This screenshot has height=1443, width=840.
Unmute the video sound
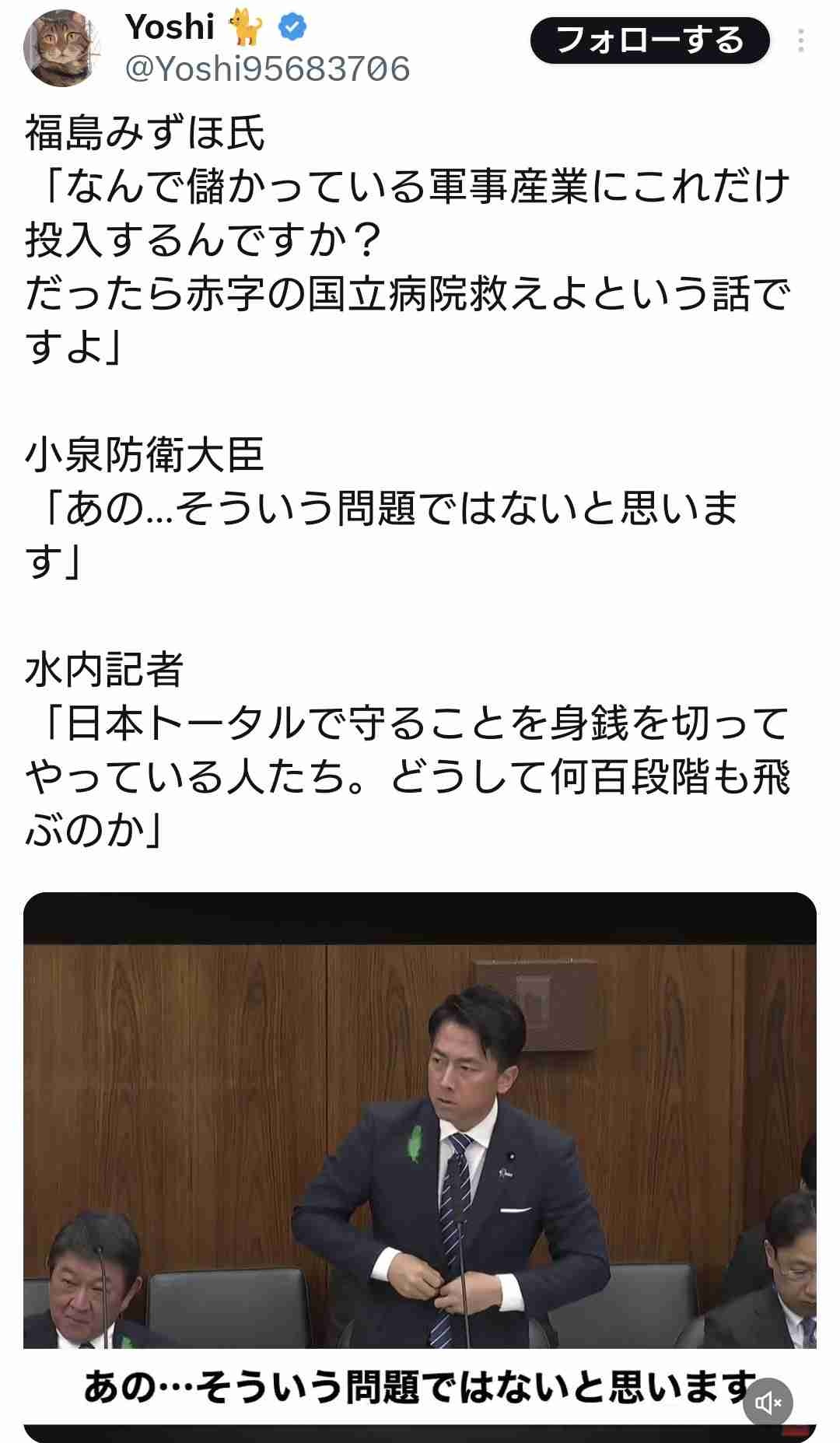(768, 1403)
